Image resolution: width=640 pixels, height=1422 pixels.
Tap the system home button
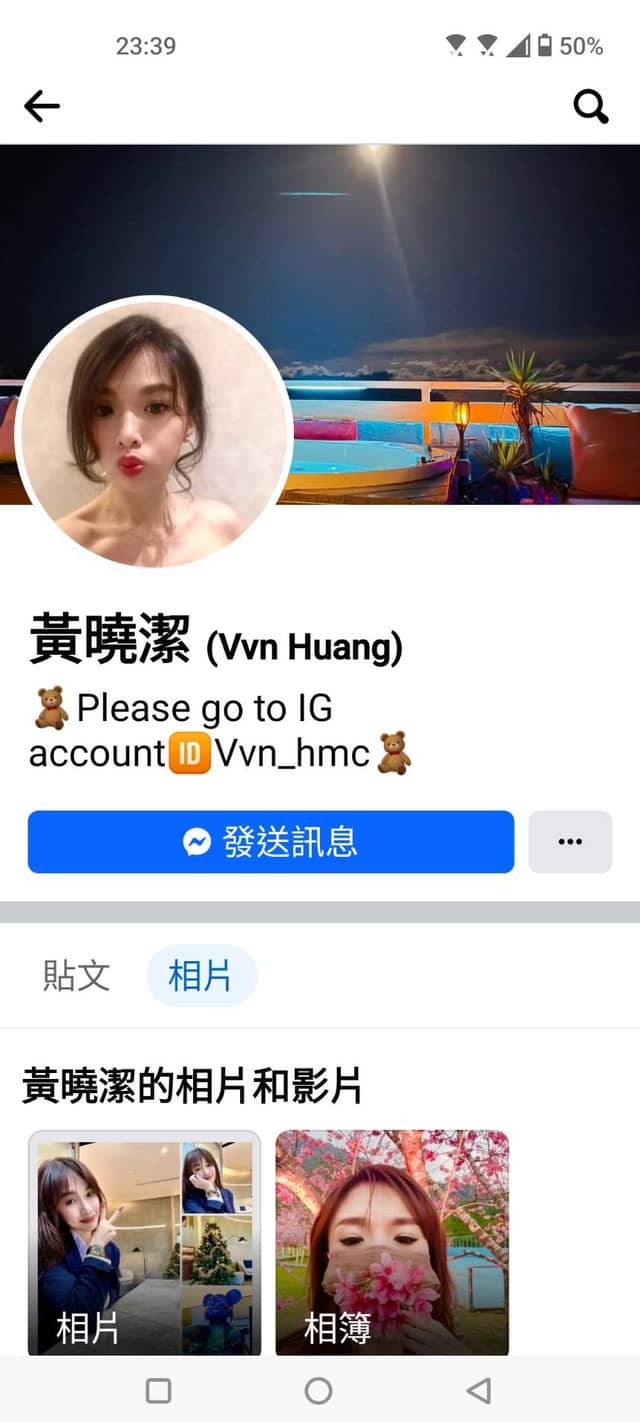tap(318, 1390)
